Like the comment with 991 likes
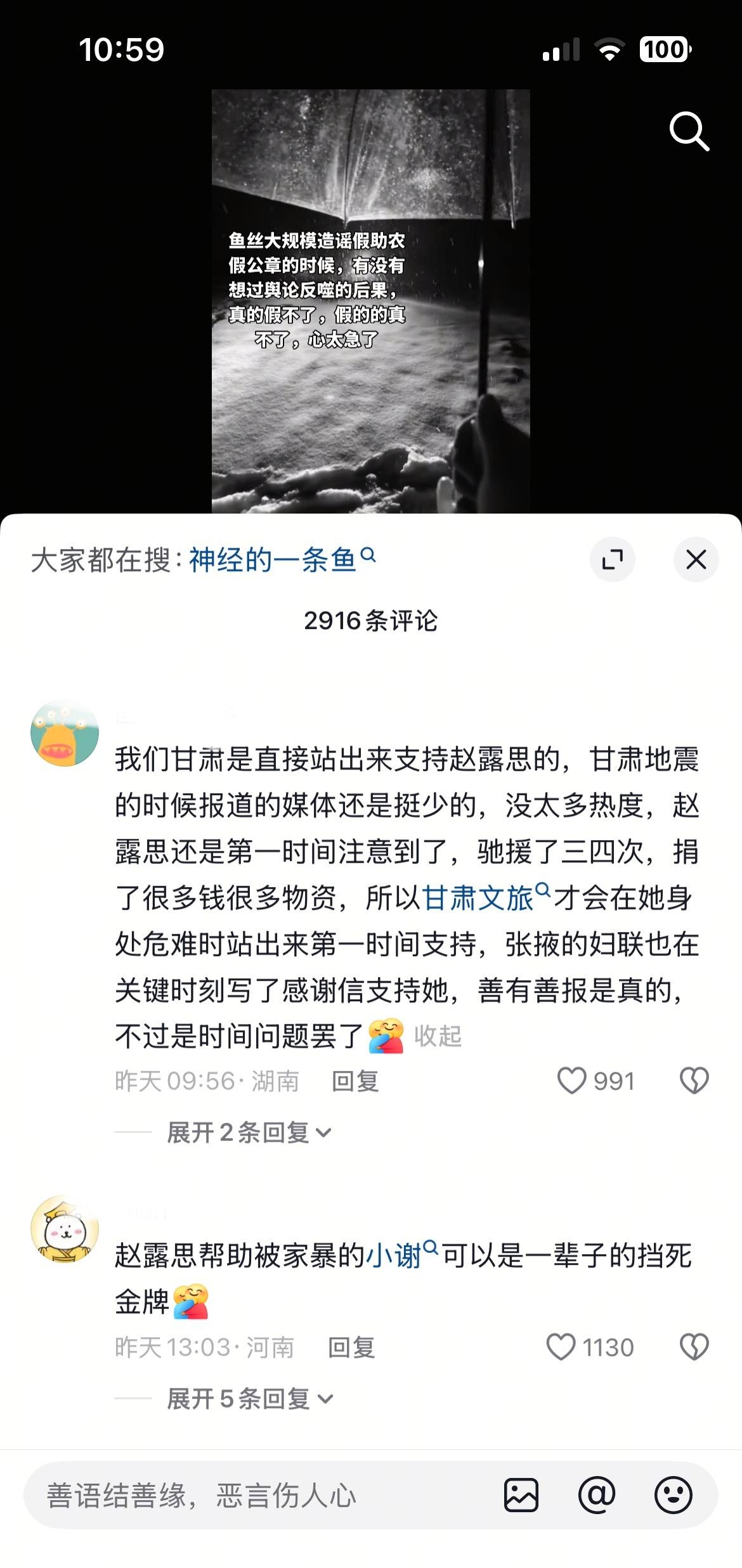Image resolution: width=742 pixels, height=1568 pixels. (x=571, y=1080)
